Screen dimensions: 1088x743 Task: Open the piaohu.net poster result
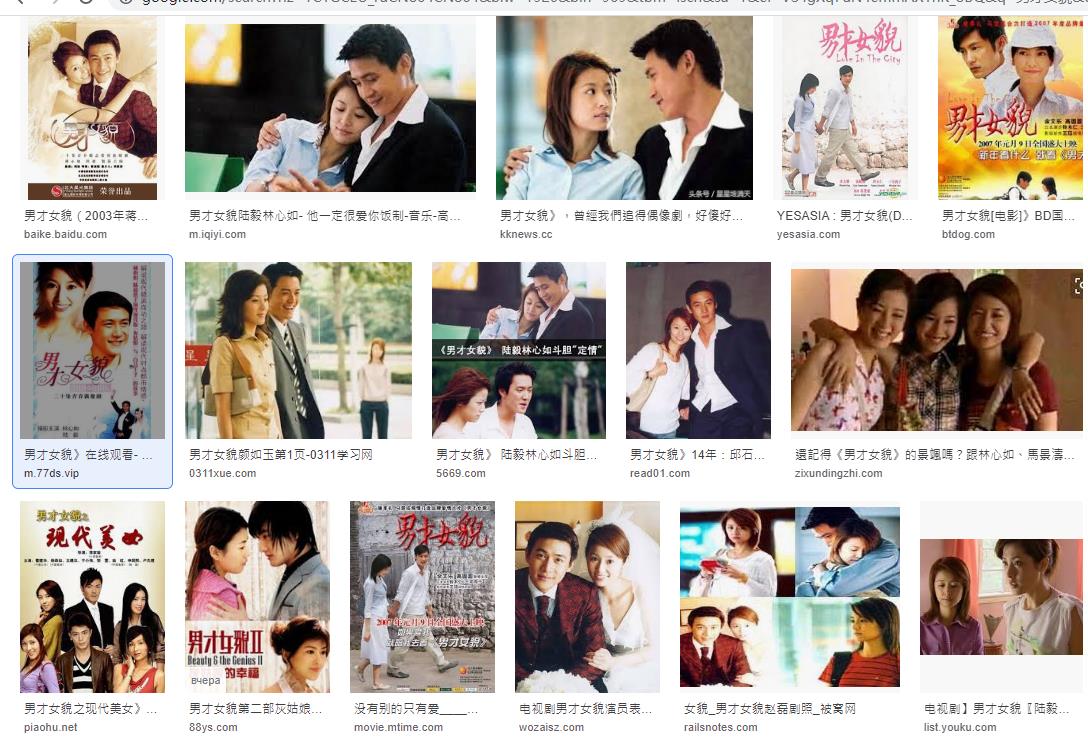[x=92, y=597]
